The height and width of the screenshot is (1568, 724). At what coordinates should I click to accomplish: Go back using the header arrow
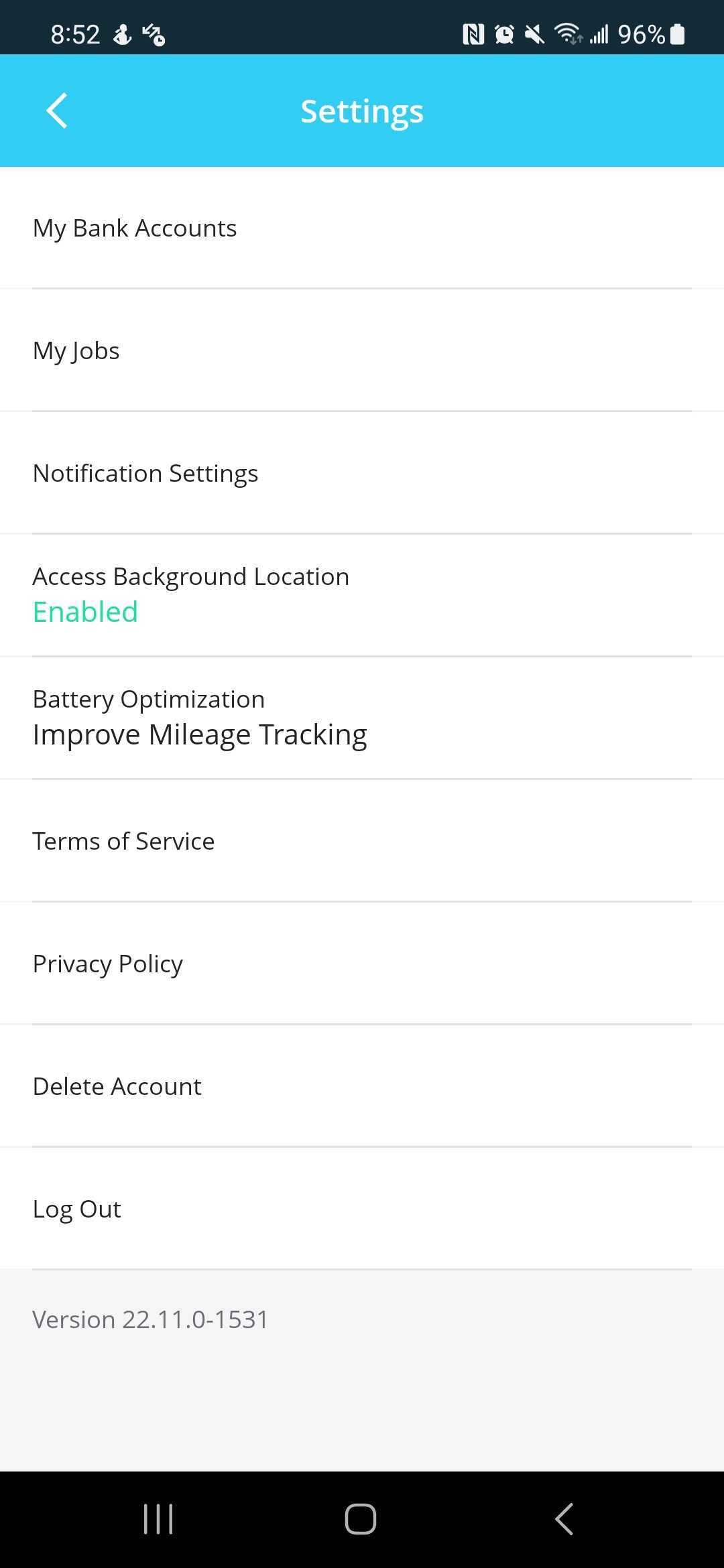57,111
